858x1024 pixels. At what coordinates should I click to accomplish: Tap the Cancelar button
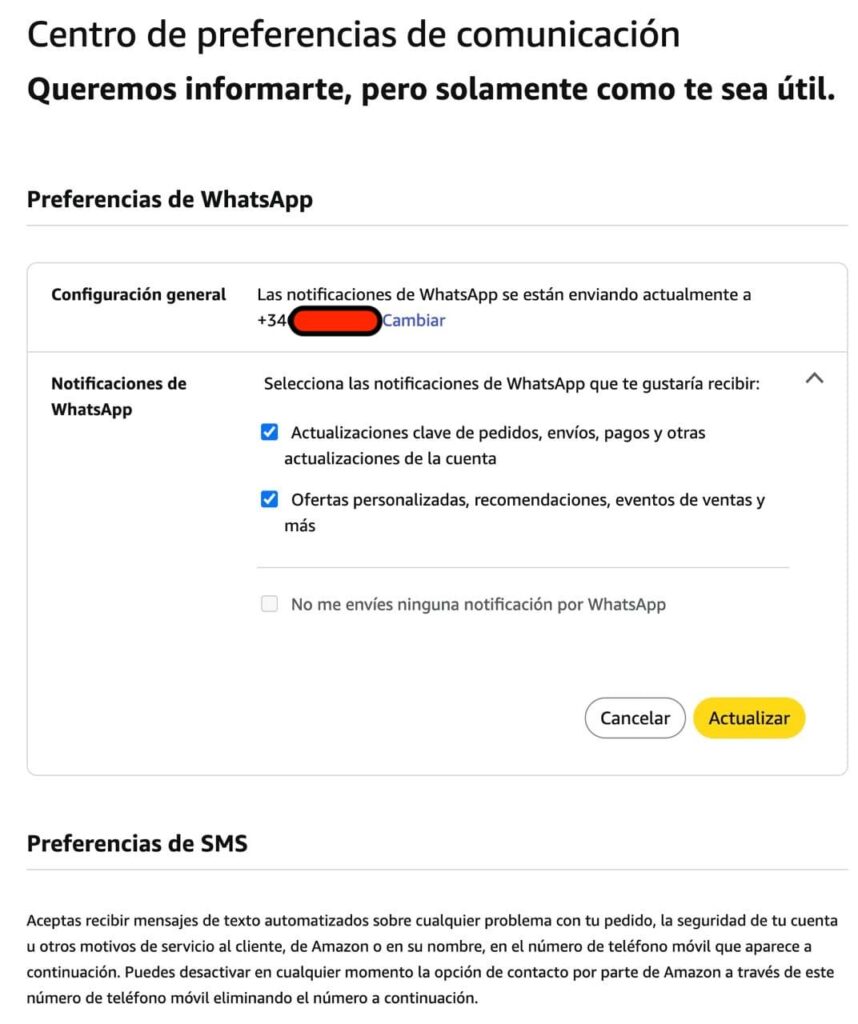click(635, 718)
